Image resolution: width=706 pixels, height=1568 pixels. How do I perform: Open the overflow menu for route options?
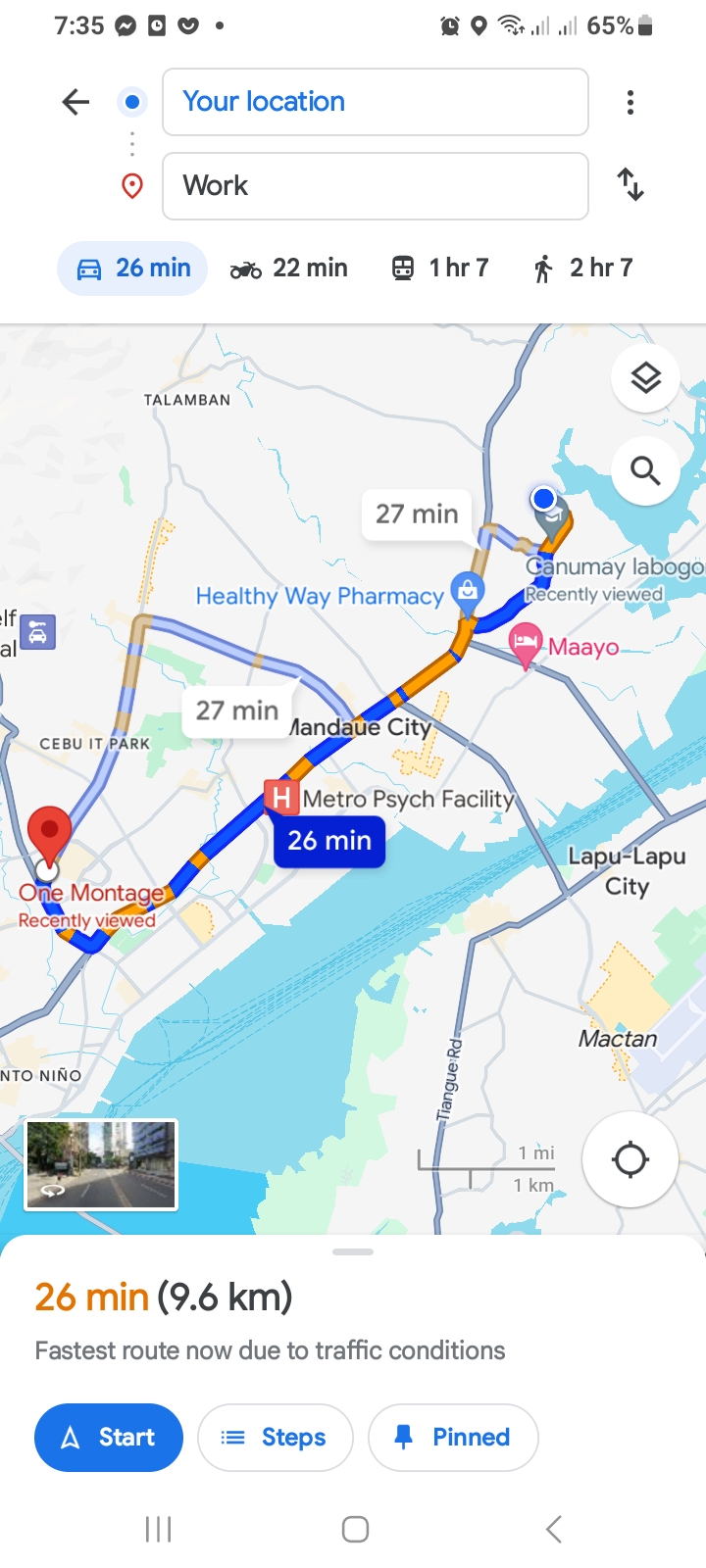(x=630, y=102)
